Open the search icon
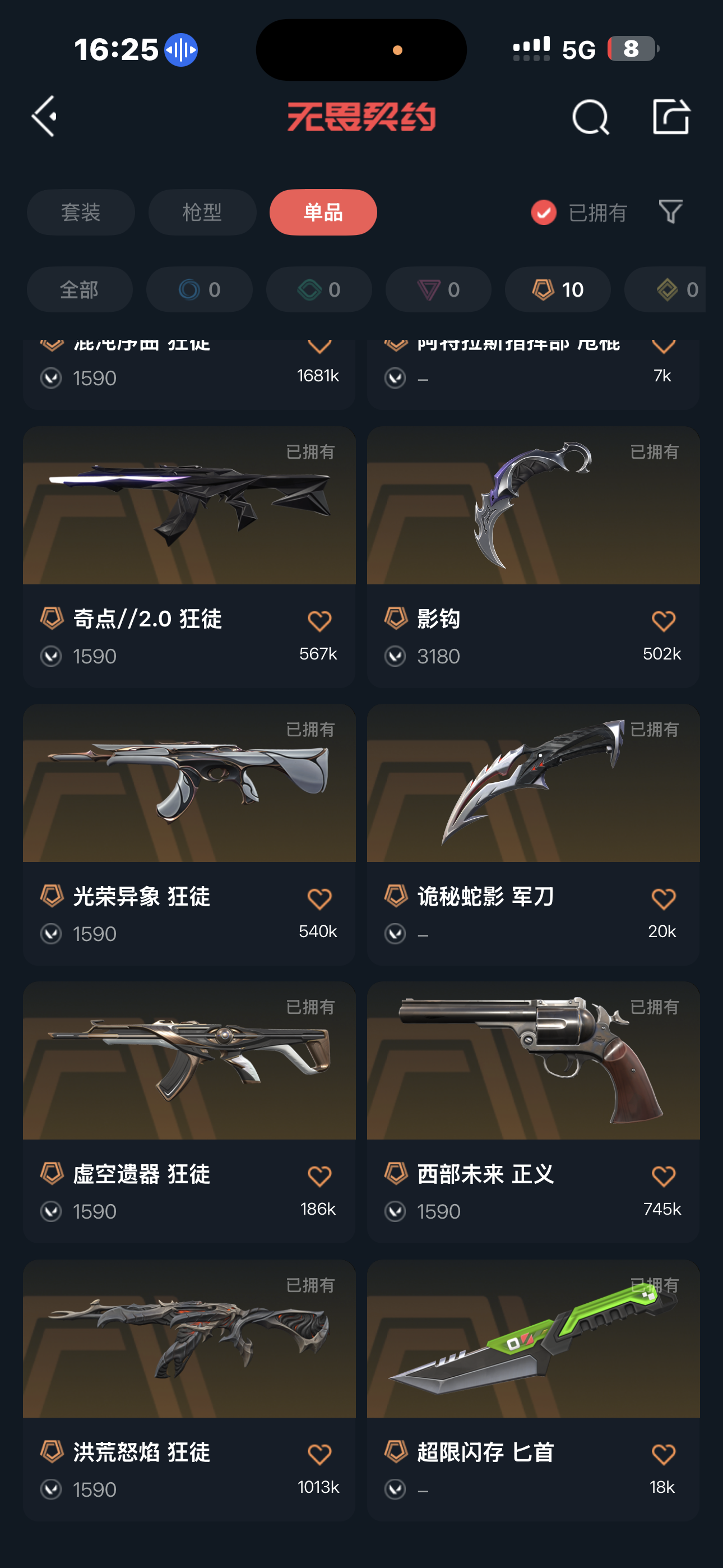Viewport: 723px width, 1568px height. coord(590,117)
